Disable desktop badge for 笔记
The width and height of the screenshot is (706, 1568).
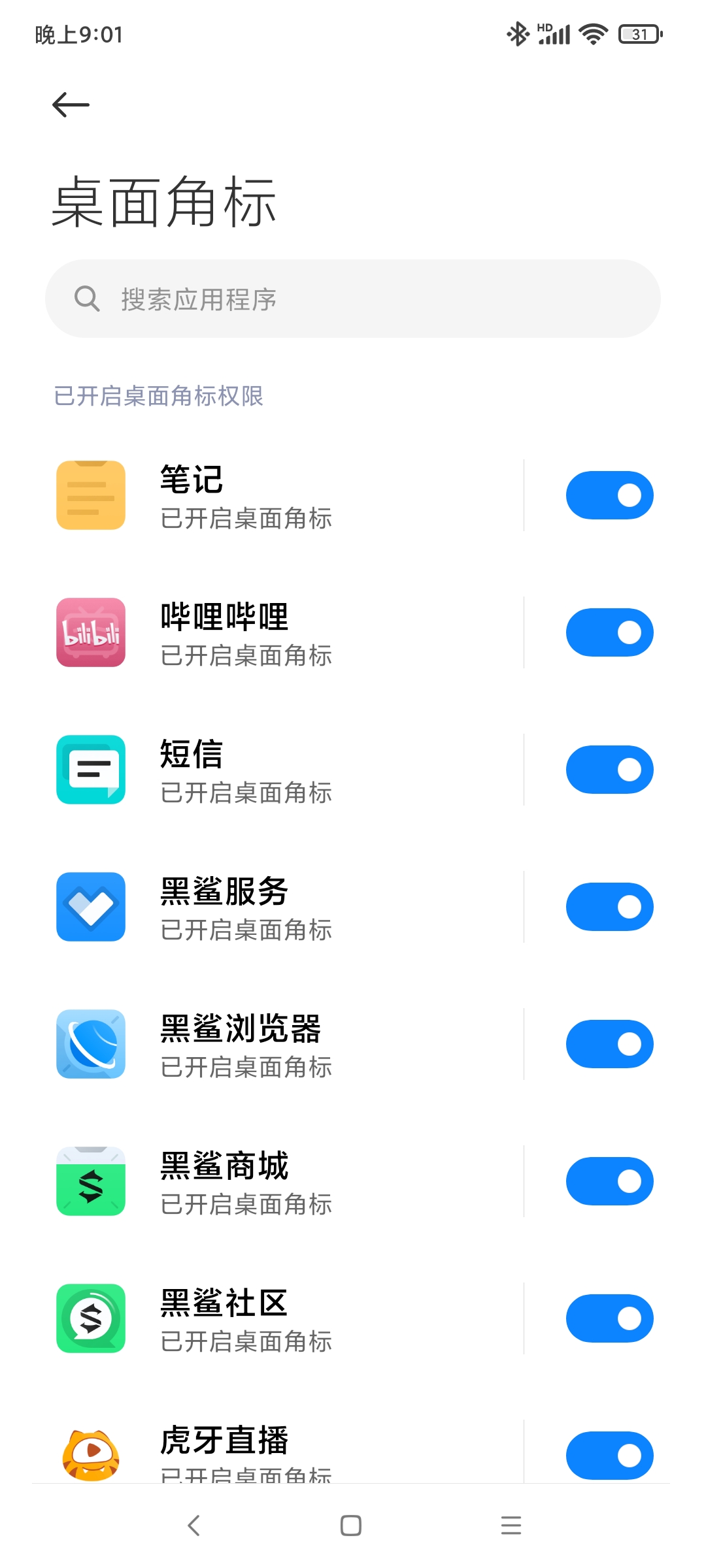click(609, 495)
